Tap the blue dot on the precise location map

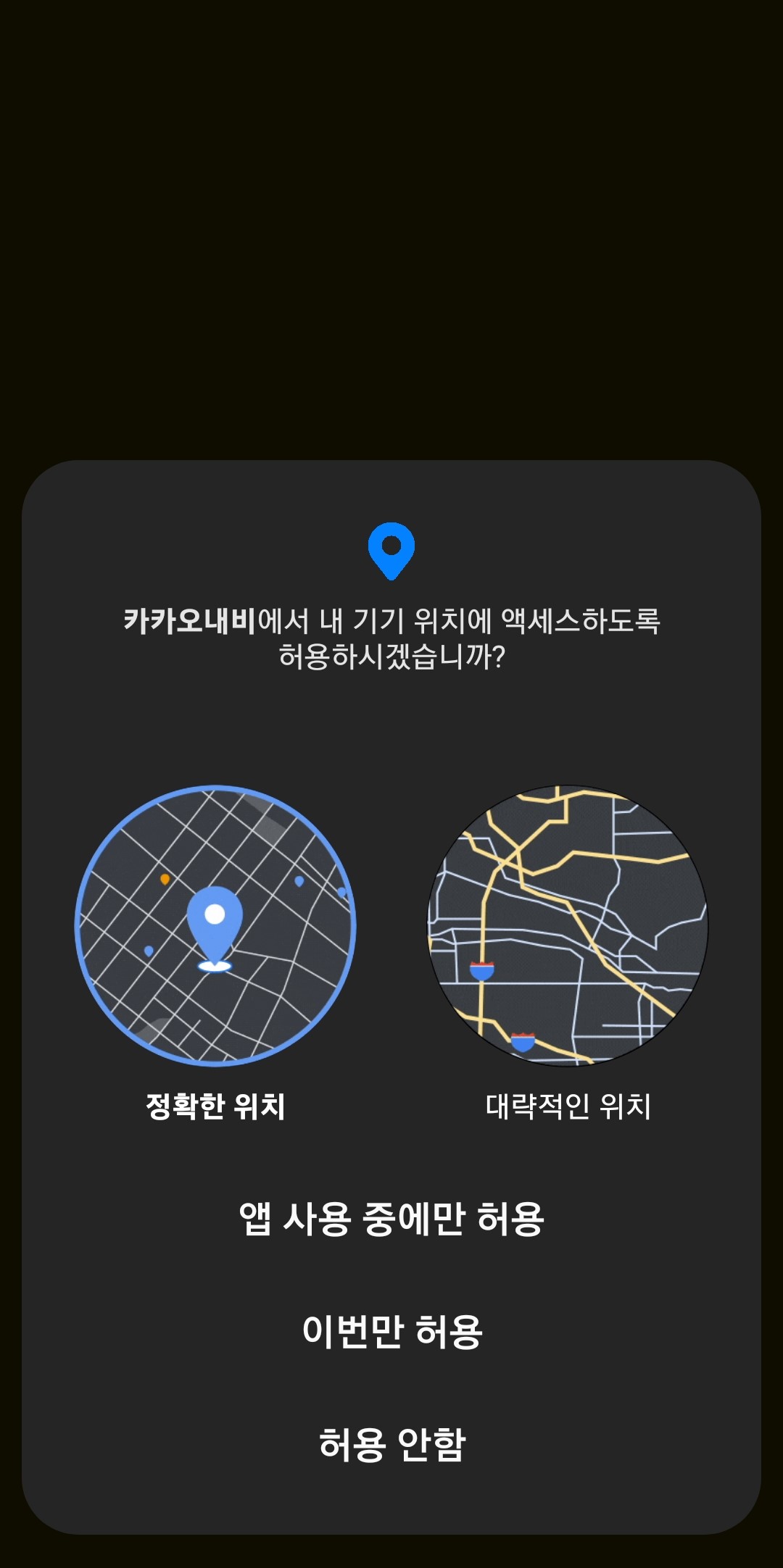(297, 883)
